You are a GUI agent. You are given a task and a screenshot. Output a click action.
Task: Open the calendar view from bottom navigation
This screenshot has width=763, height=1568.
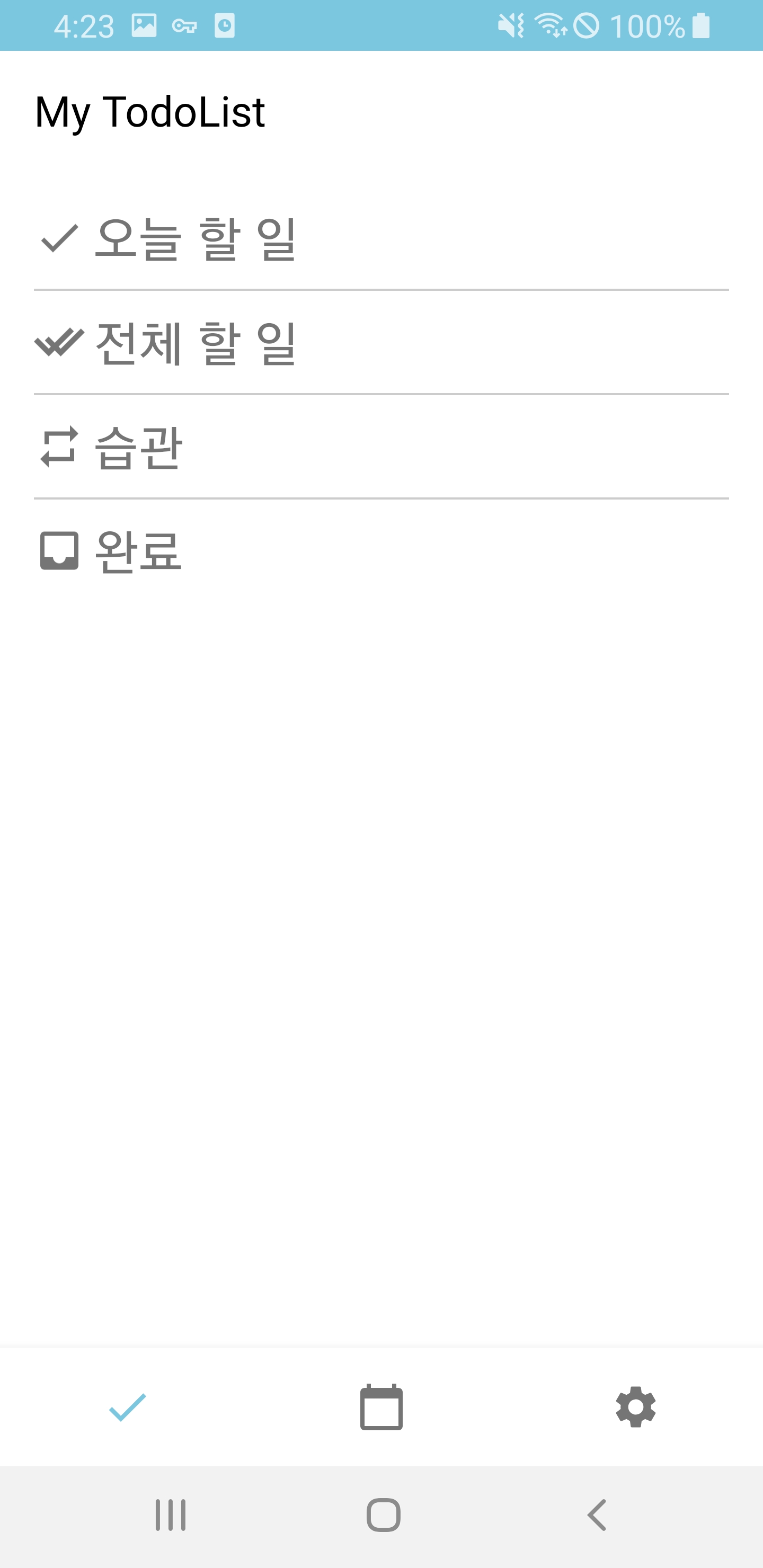click(x=381, y=1406)
